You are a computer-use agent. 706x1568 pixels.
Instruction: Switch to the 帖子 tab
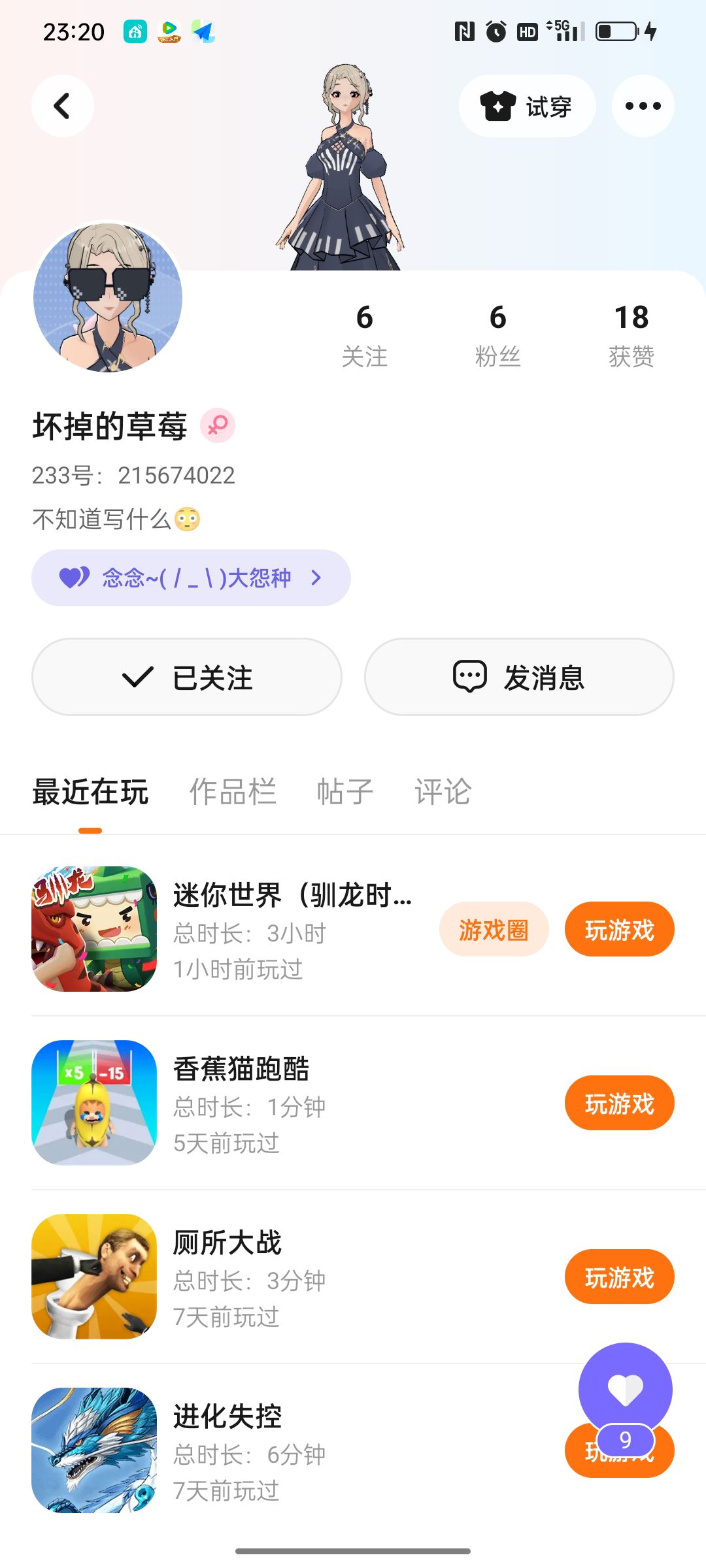click(345, 792)
